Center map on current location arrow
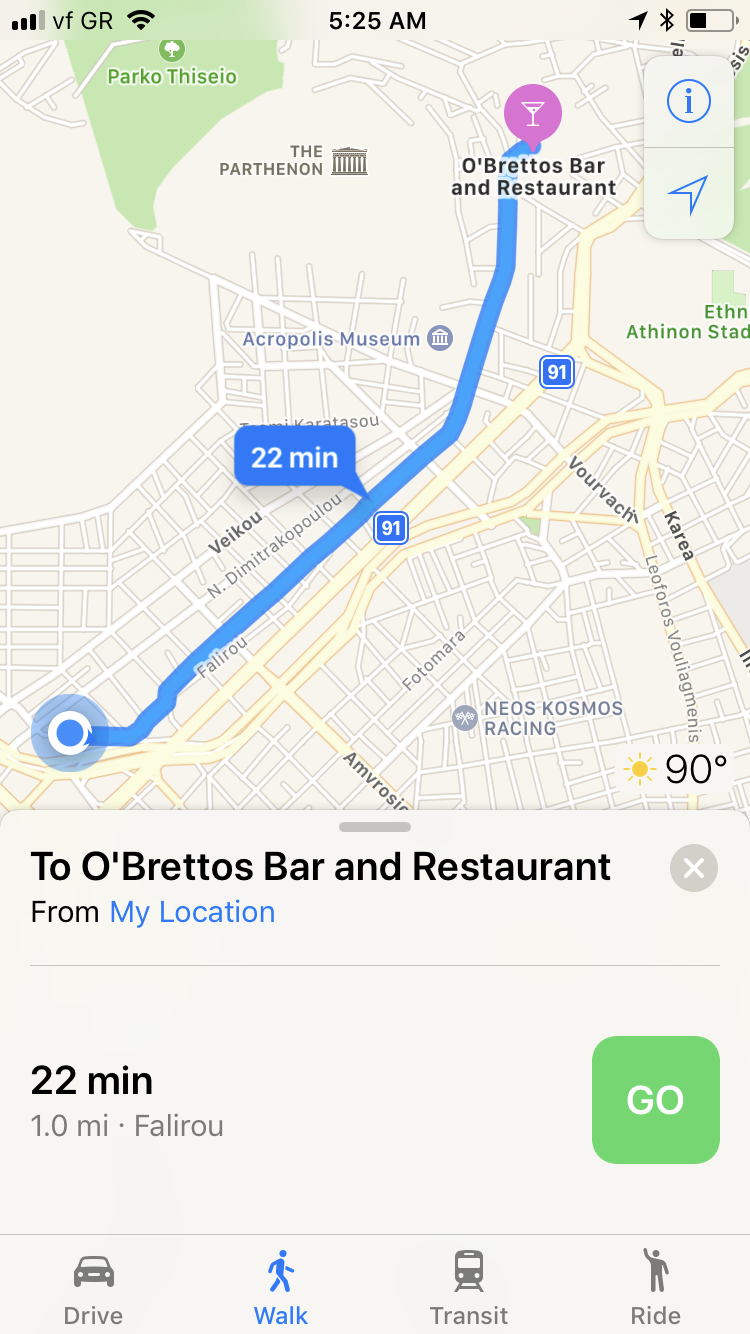The width and height of the screenshot is (750, 1334). coord(688,193)
